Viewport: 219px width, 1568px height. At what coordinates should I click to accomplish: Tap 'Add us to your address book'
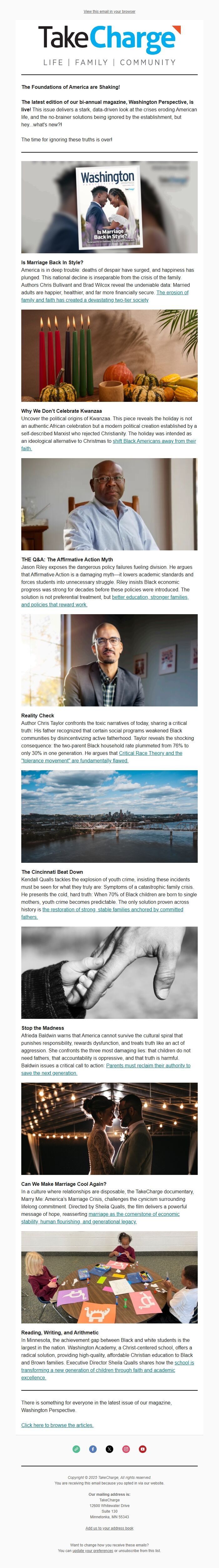tap(109, 1528)
